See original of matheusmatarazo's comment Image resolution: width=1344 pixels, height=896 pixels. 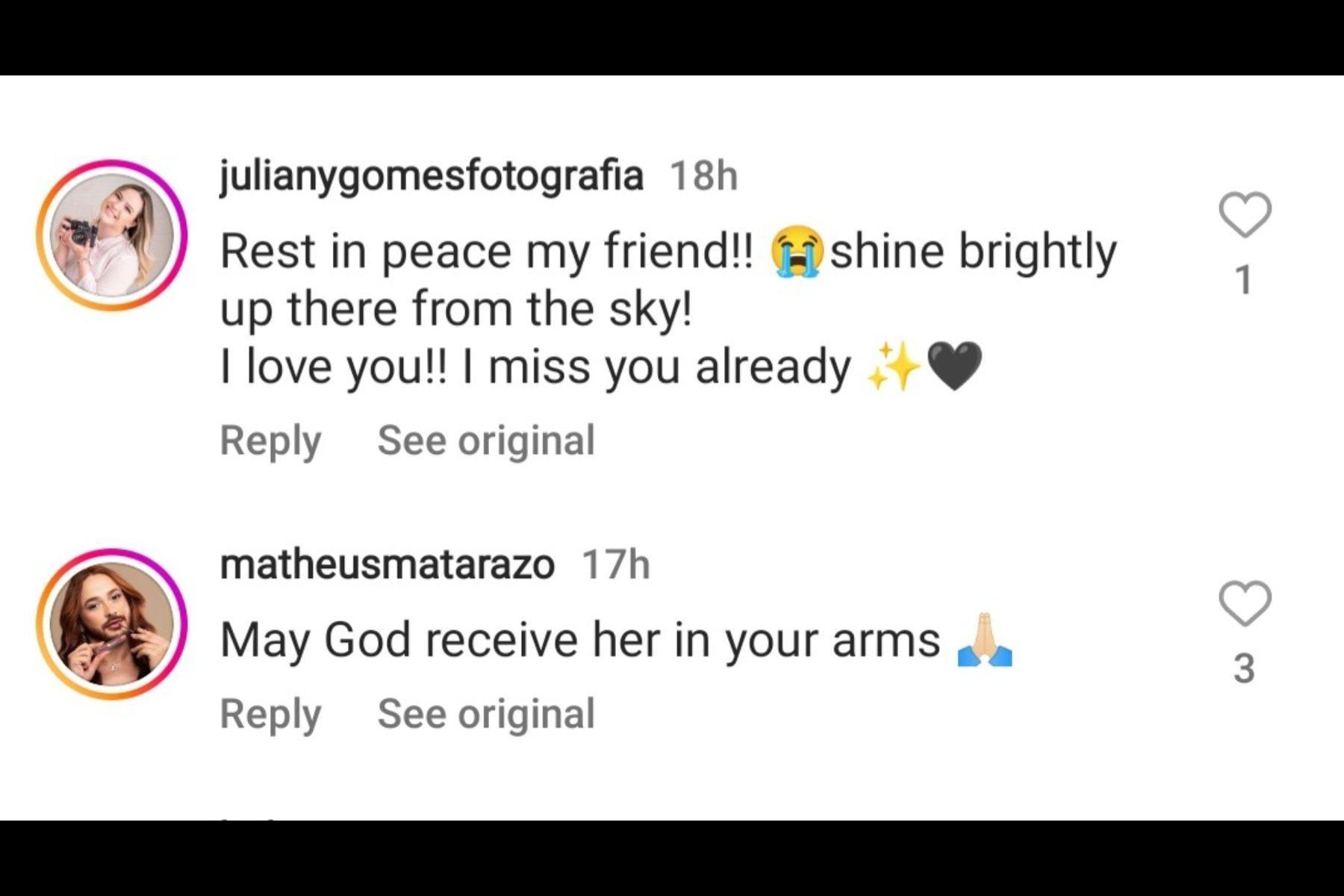[486, 714]
